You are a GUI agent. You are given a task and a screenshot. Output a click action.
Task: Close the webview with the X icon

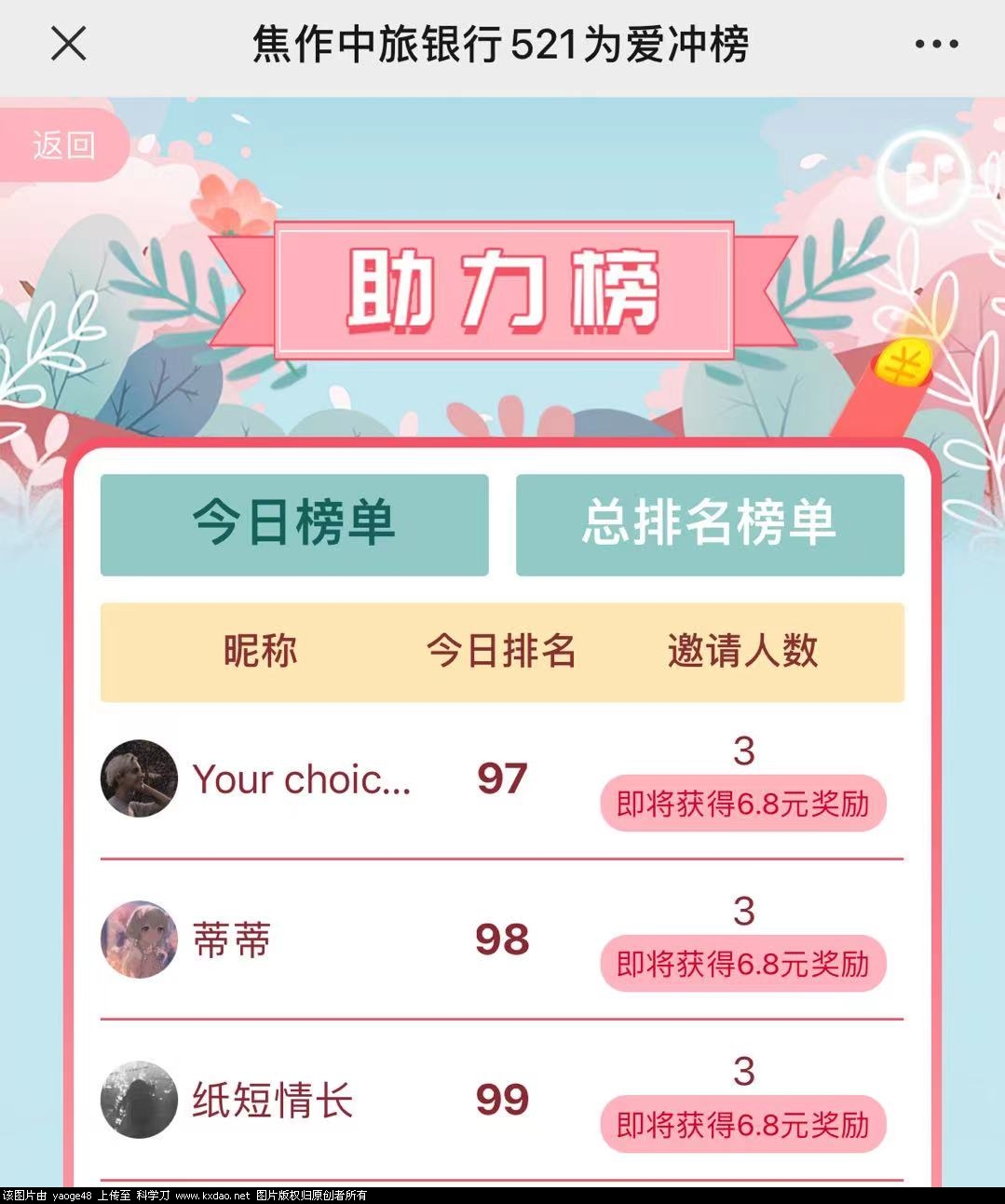pyautogui.click(x=68, y=44)
